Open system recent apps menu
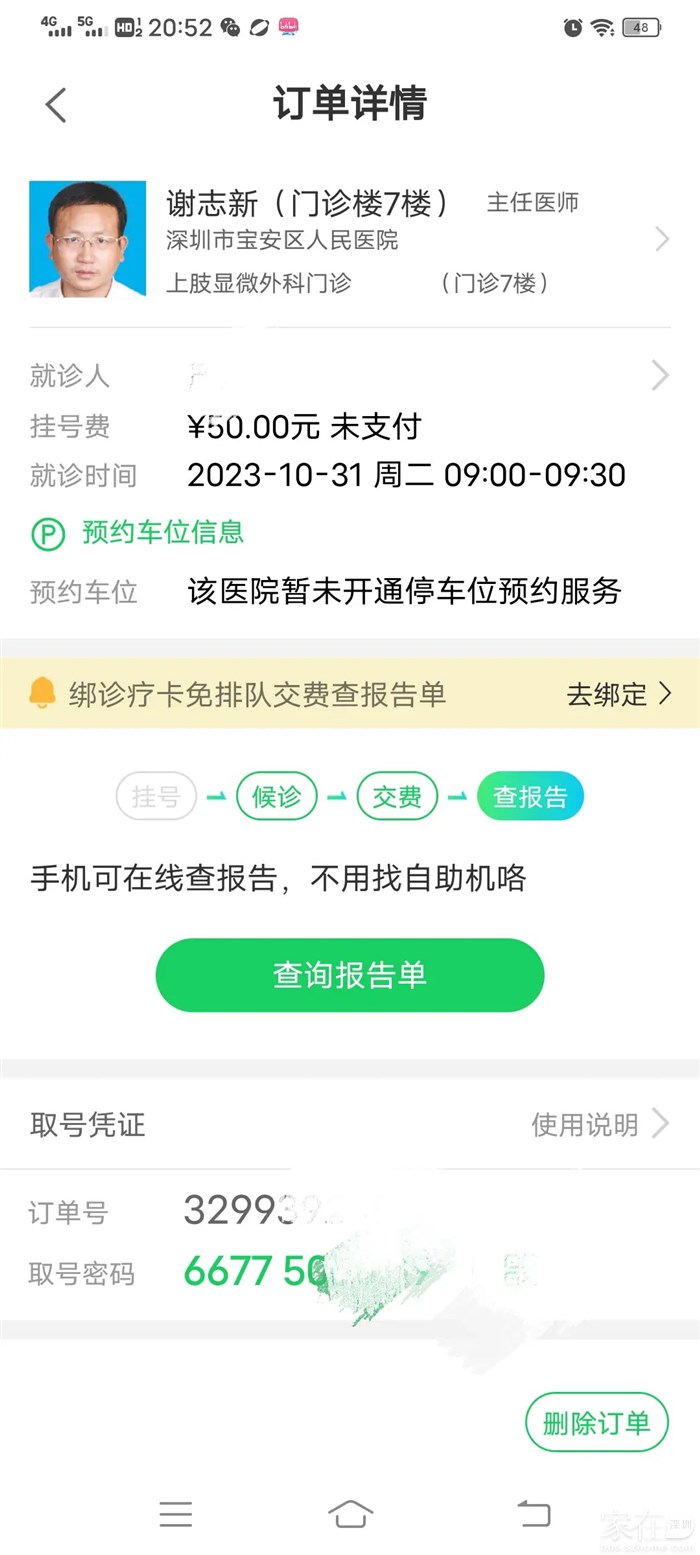Screen dimensions: 700x1555 click(x=176, y=1514)
